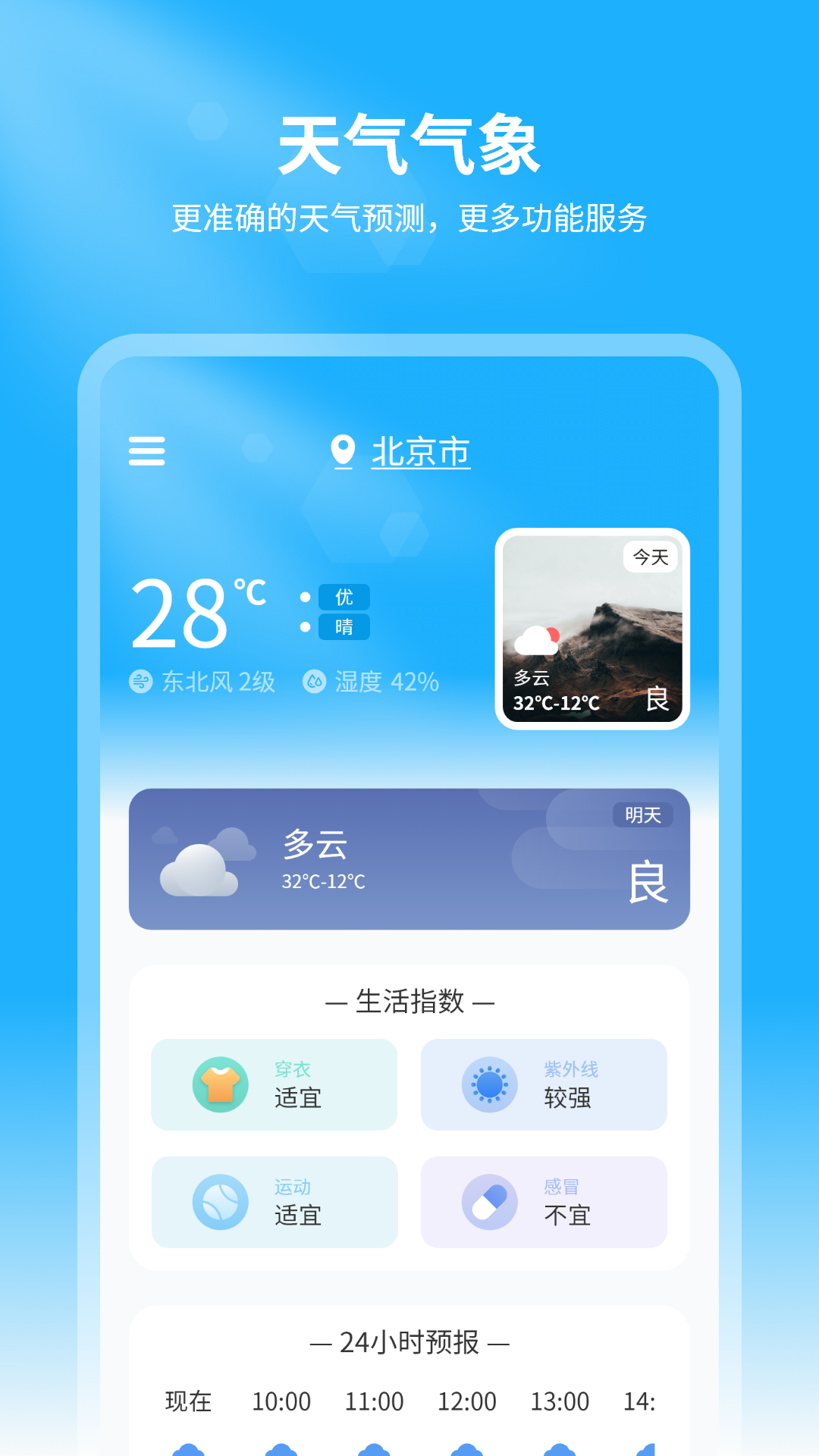The width and height of the screenshot is (819, 1456).
Task: Click the 运动 sports ball icon
Action: [220, 1202]
